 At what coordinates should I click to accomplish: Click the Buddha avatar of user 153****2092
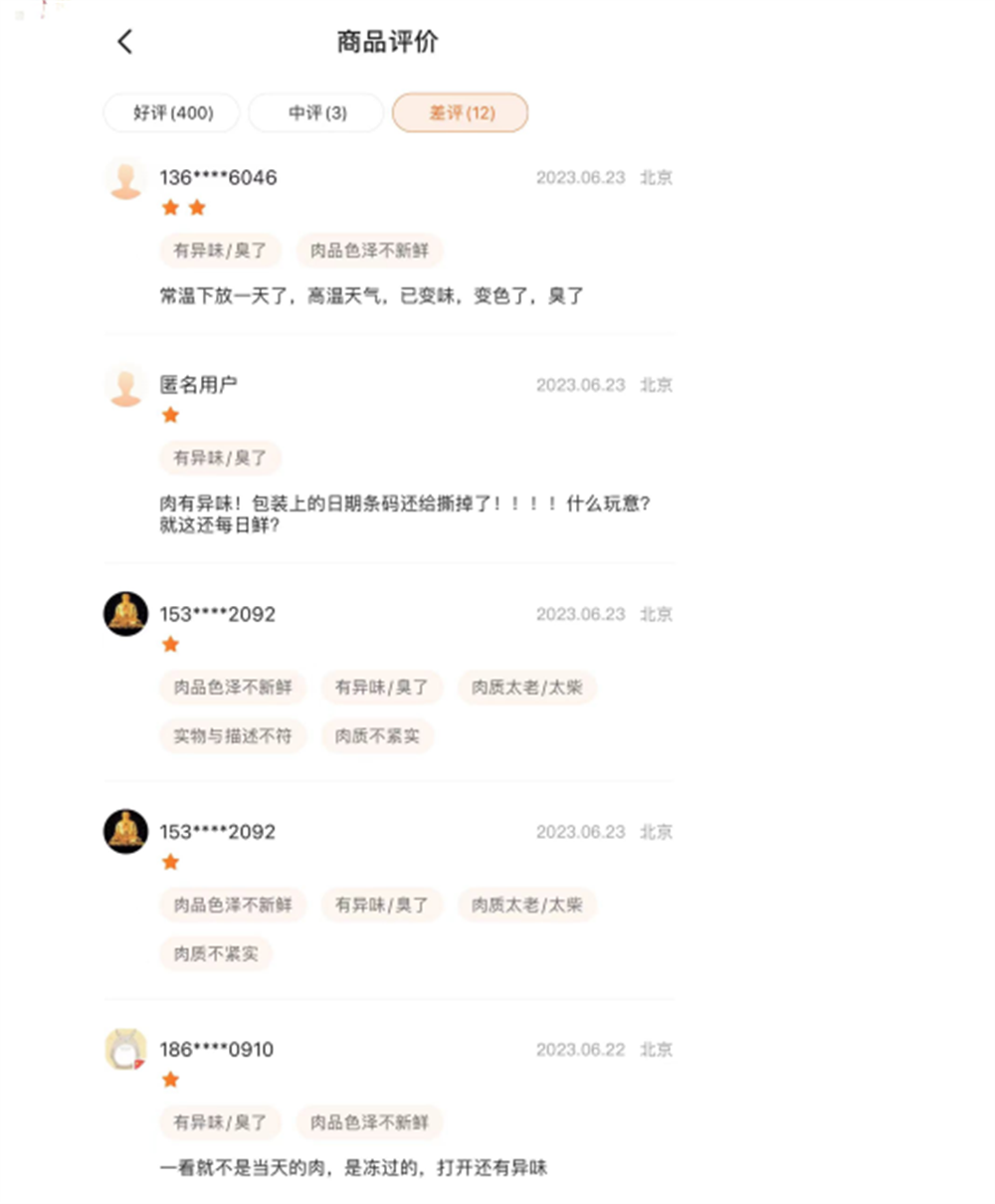pos(125,614)
